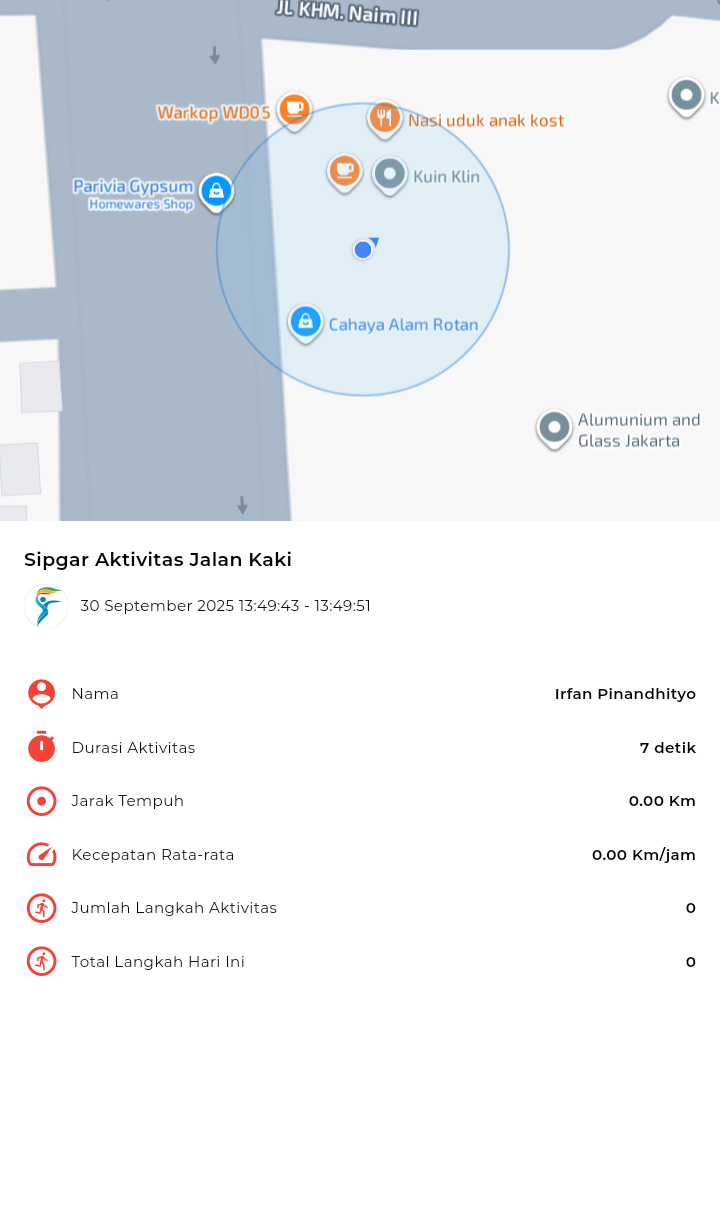Select the Alumunium and Glass Jakarta pin
Screen dimensions: 720x1214
click(554, 428)
